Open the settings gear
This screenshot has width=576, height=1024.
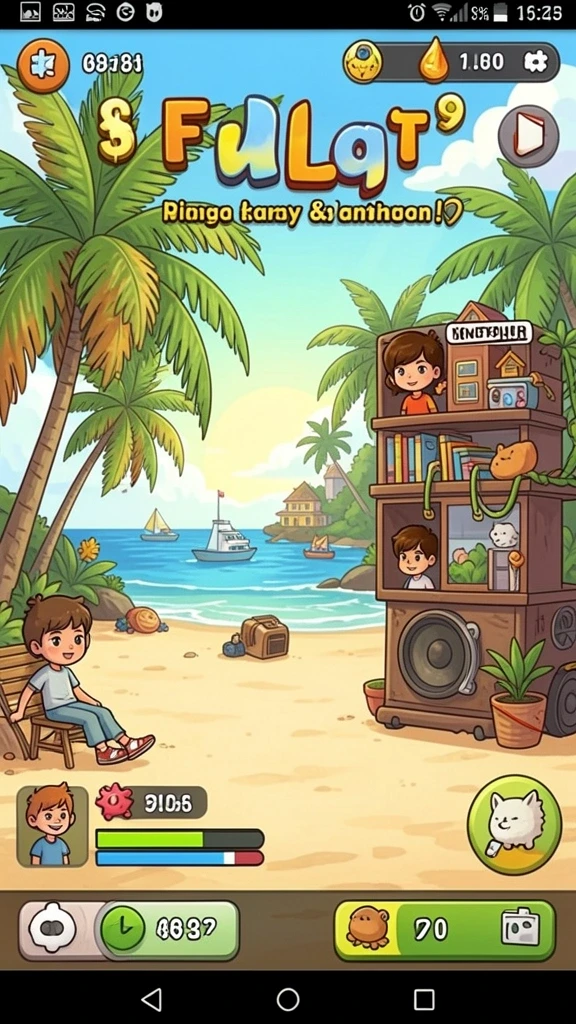(536, 62)
